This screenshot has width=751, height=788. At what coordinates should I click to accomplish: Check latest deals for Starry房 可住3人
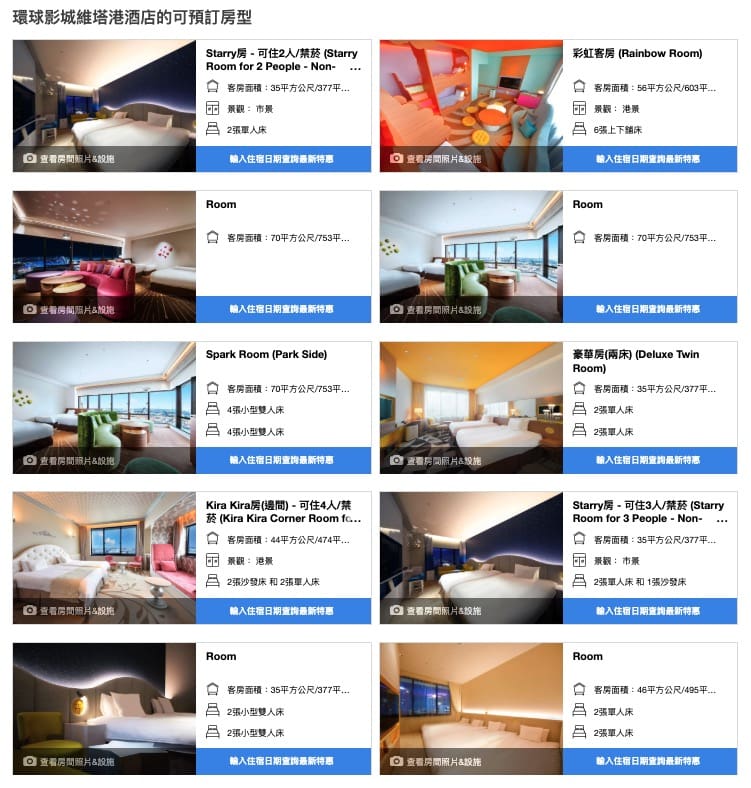pyautogui.click(x=649, y=611)
